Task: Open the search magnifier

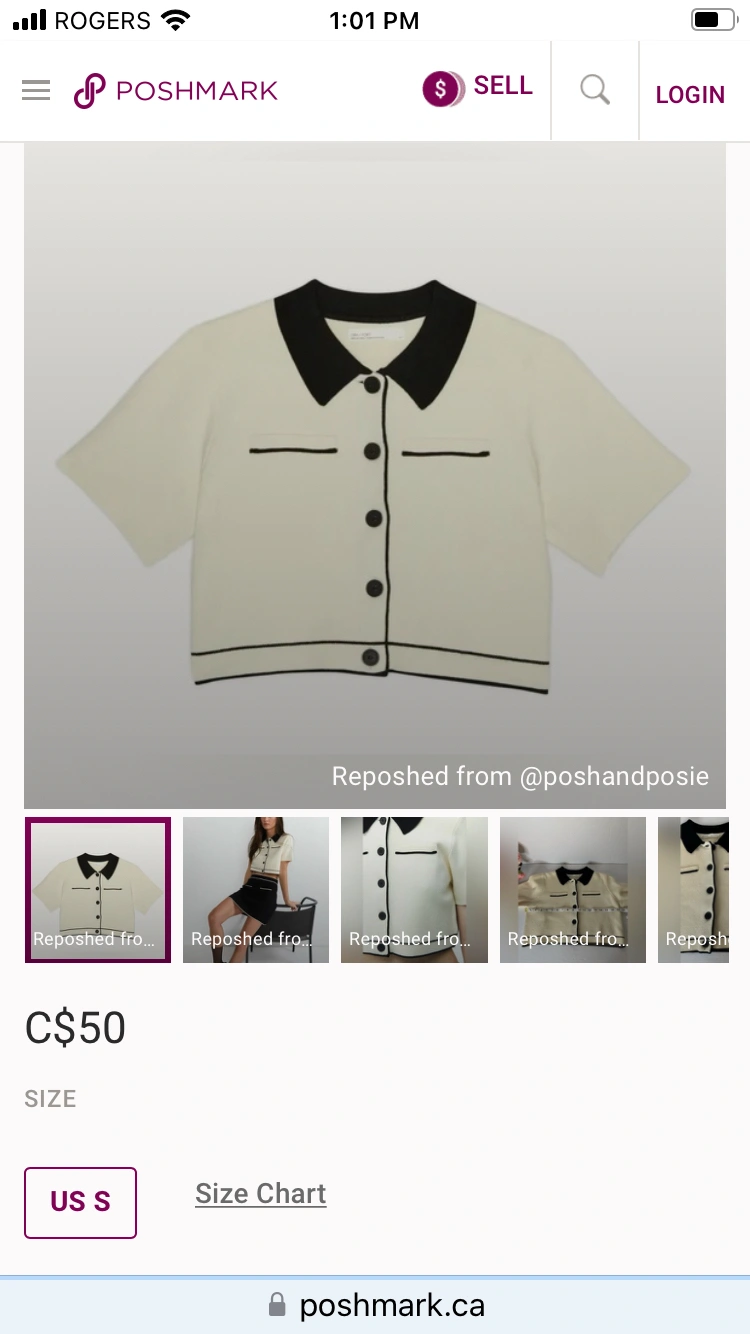Action: [x=595, y=91]
